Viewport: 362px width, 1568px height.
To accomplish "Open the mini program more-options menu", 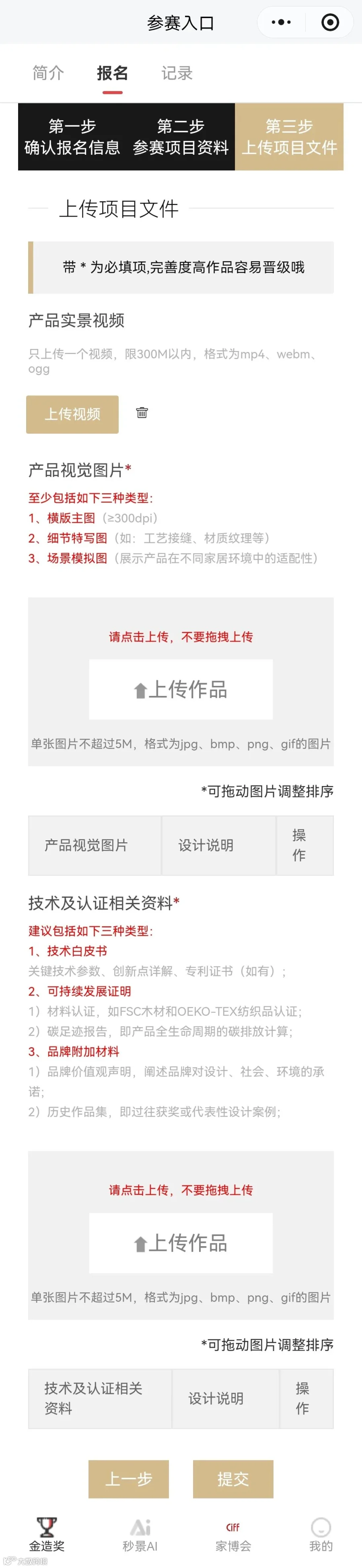I will pyautogui.click(x=281, y=23).
